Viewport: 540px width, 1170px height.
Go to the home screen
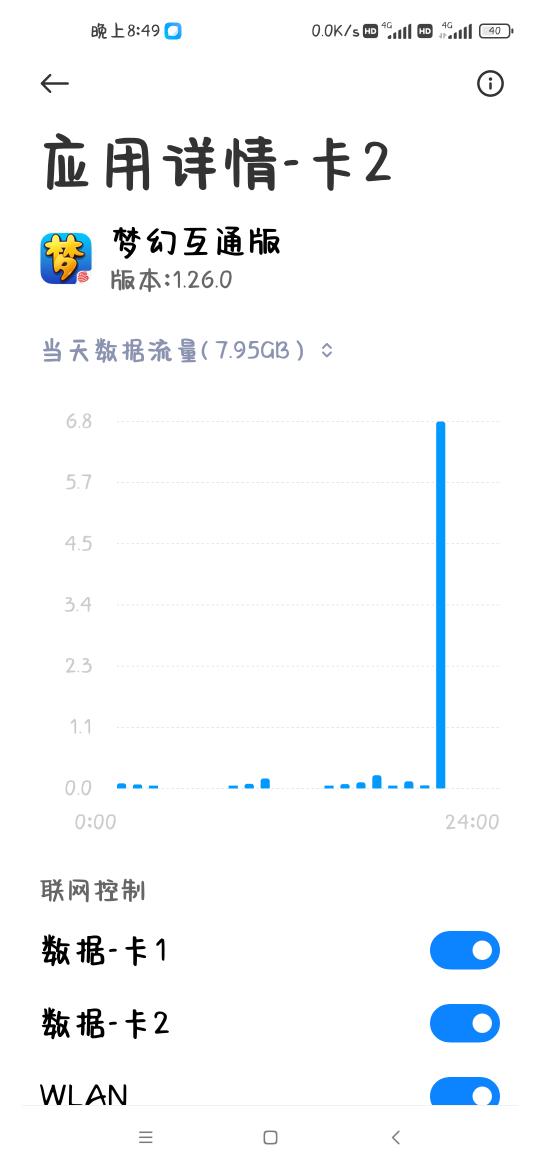pos(270,1137)
